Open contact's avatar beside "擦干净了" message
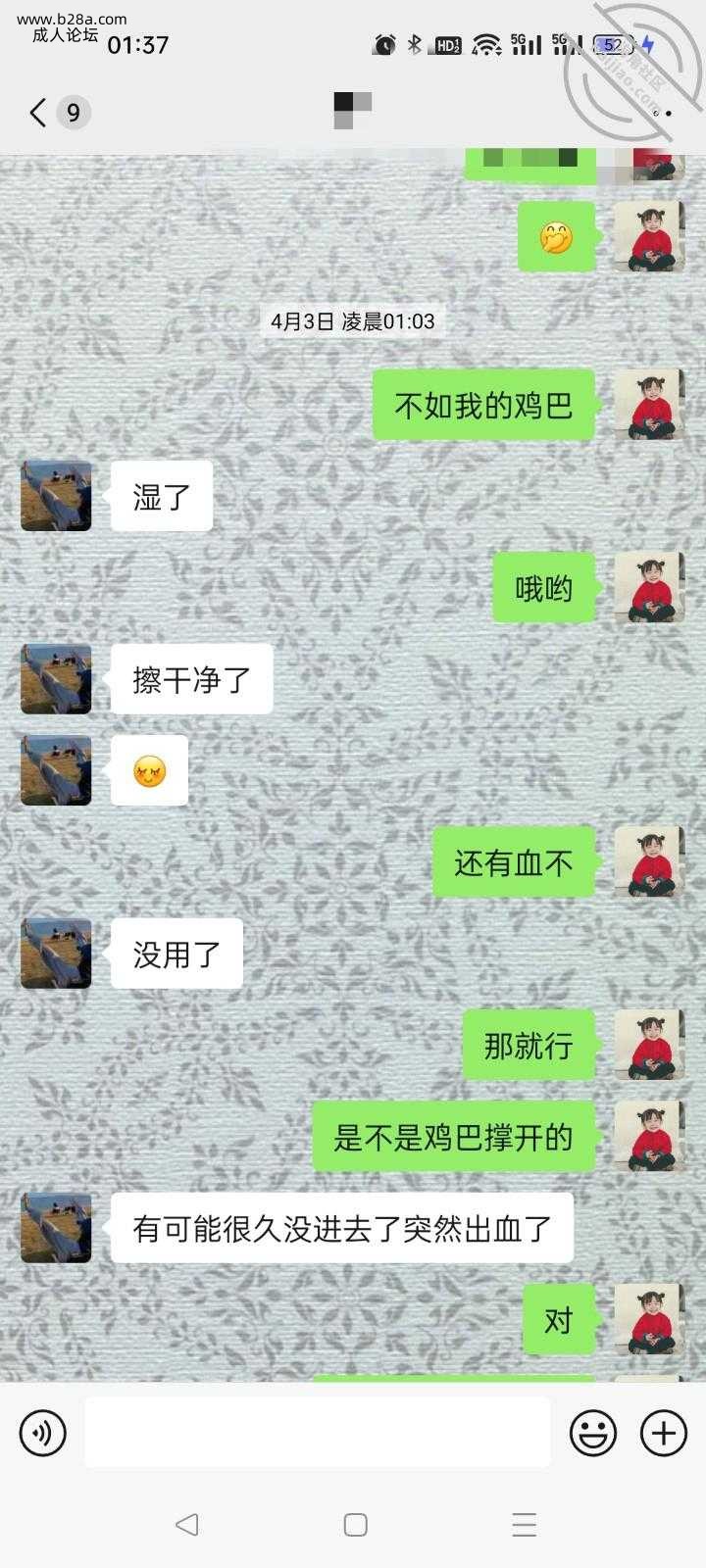 click(56, 679)
